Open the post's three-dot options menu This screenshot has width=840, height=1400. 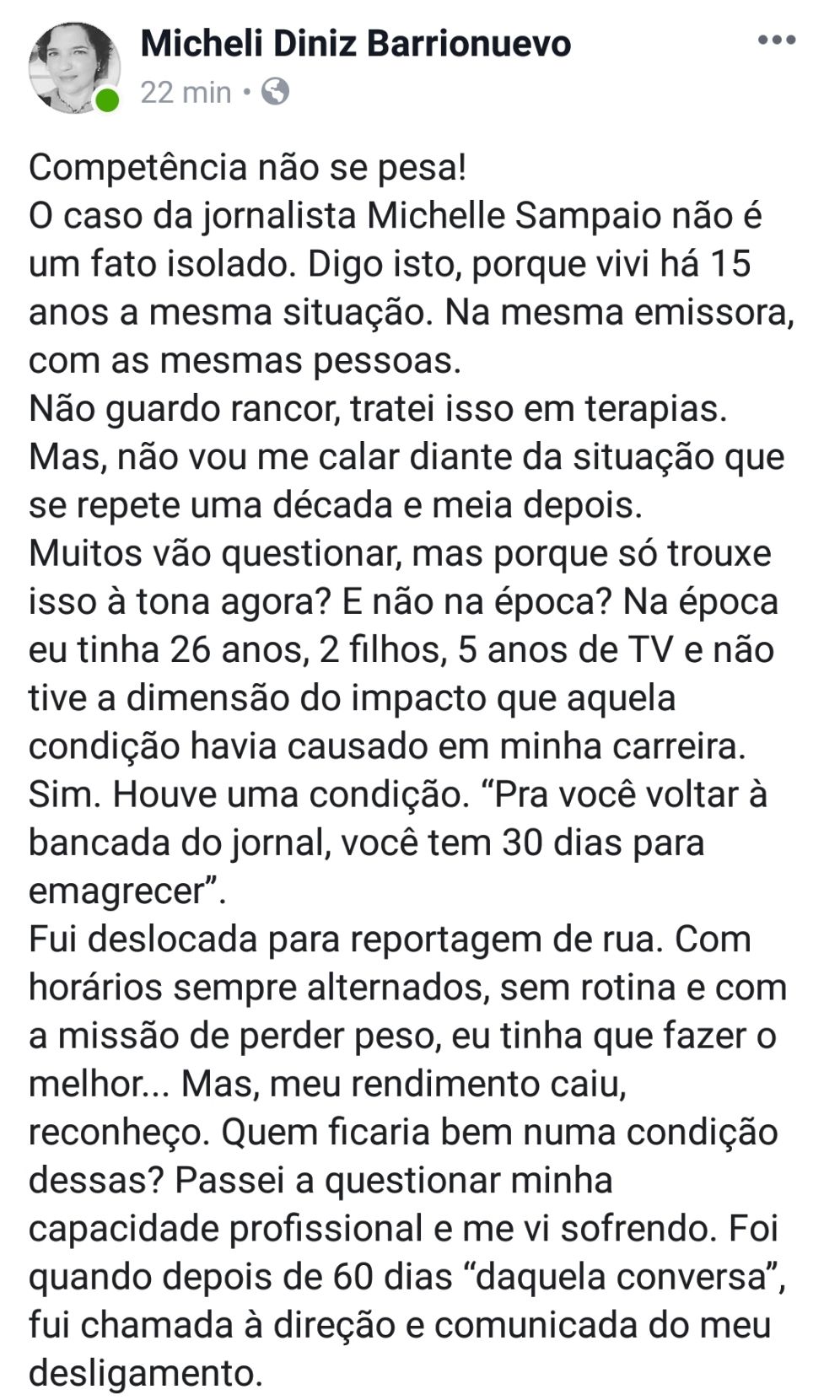tap(776, 40)
